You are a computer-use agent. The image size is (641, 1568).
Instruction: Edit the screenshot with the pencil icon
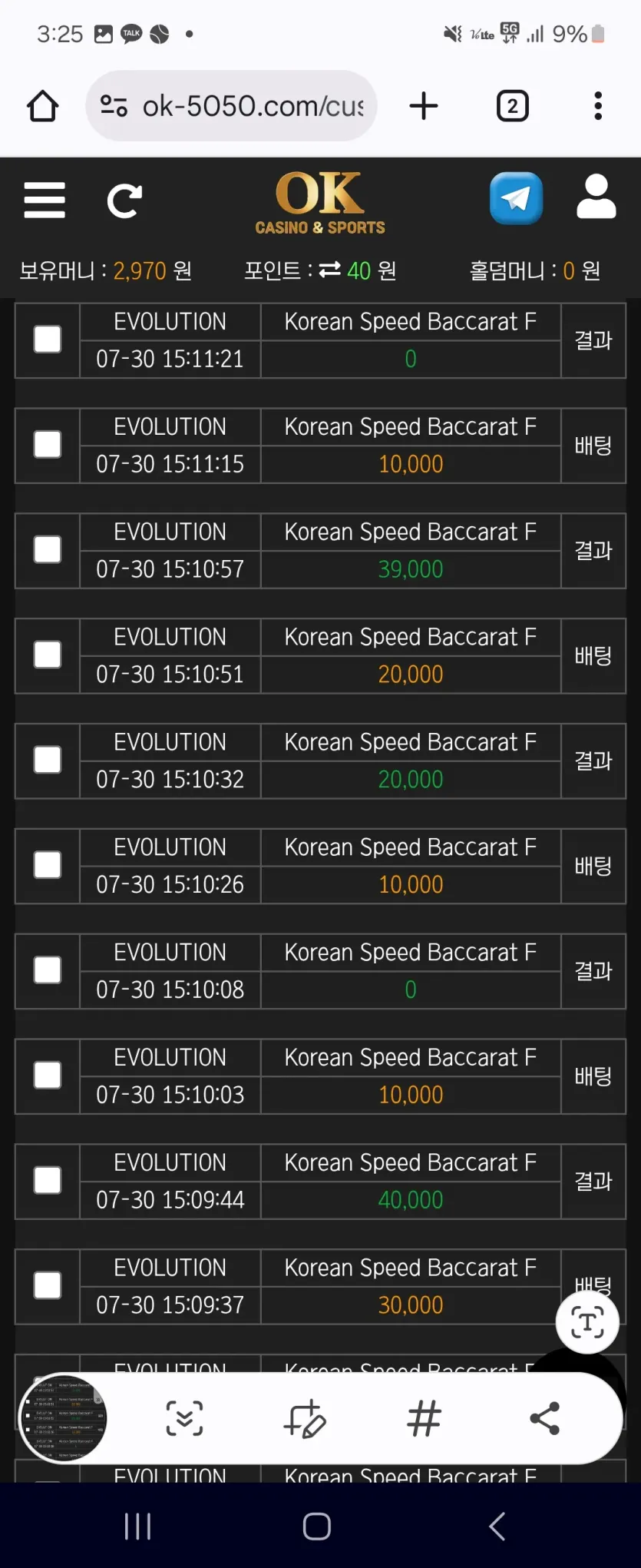pos(305,1418)
